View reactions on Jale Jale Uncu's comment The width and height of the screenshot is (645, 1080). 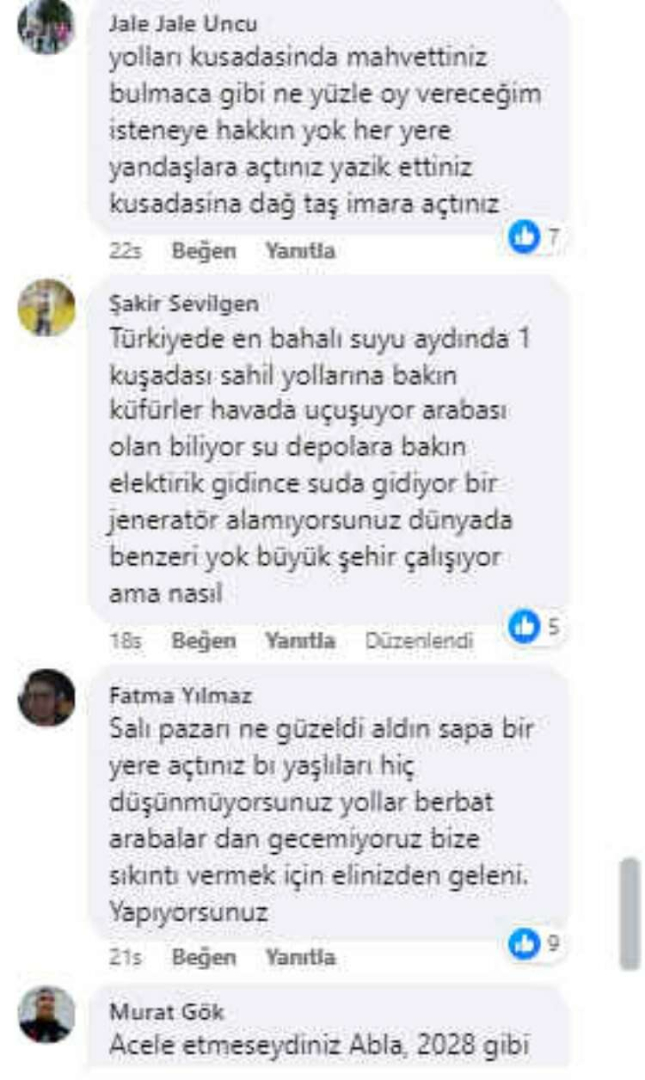point(535,237)
